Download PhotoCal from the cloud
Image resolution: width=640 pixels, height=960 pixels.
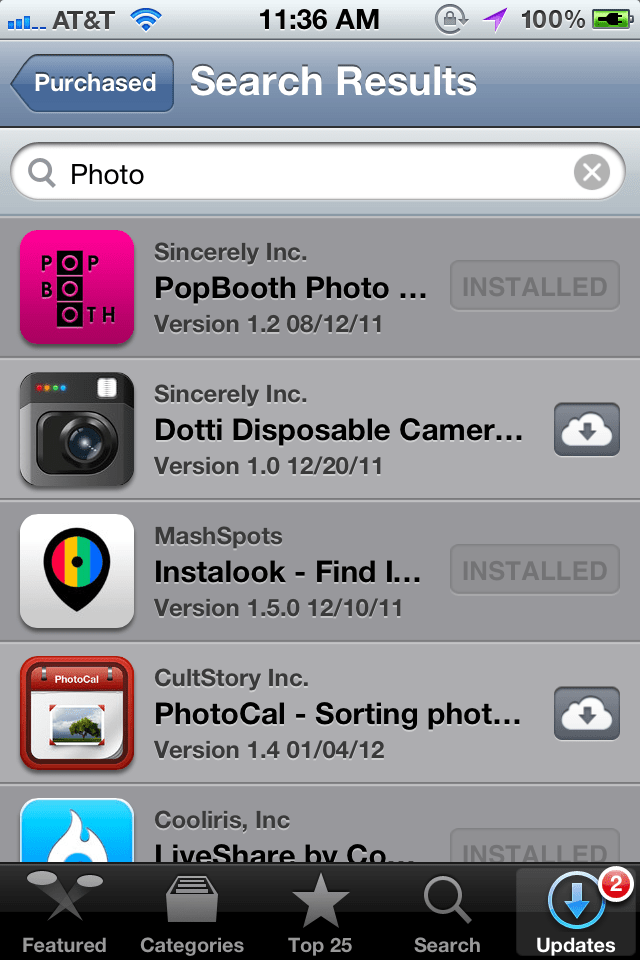(x=587, y=714)
